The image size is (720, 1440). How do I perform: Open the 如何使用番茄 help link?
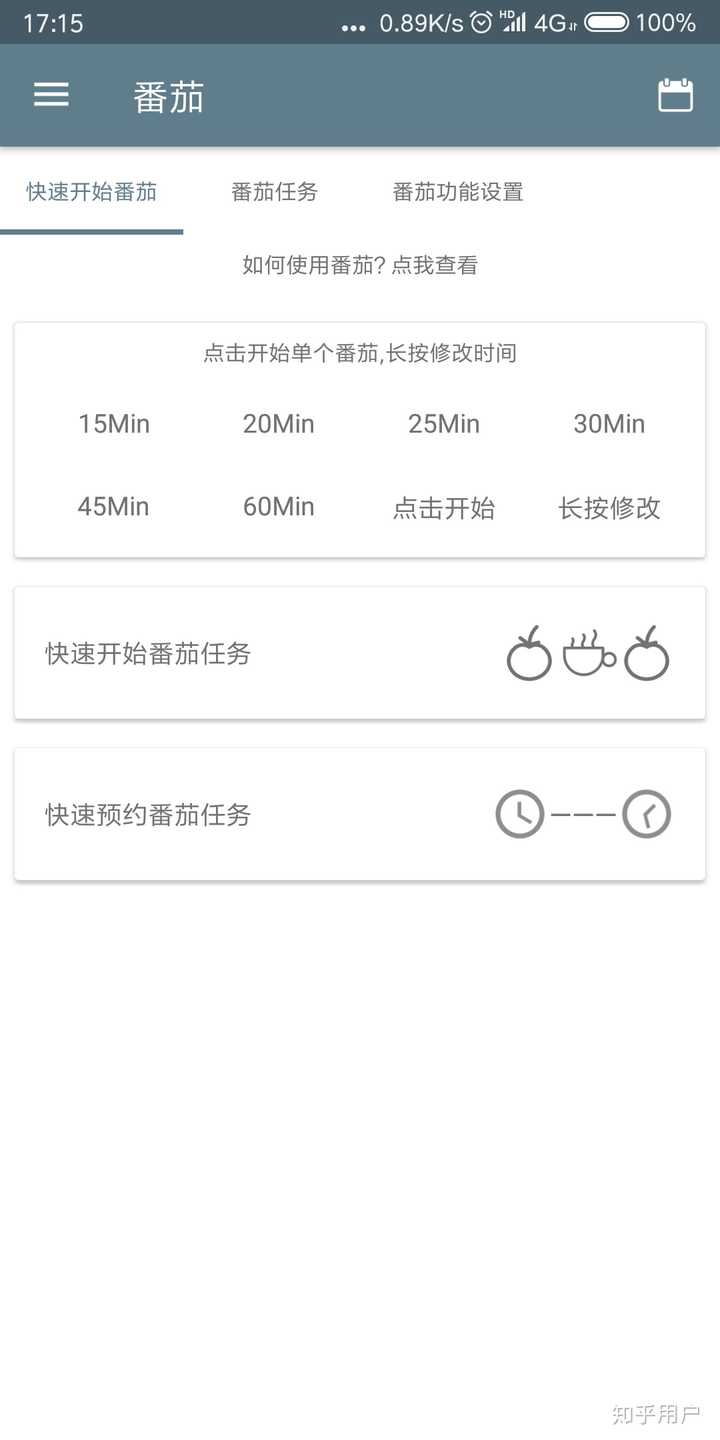(x=359, y=266)
